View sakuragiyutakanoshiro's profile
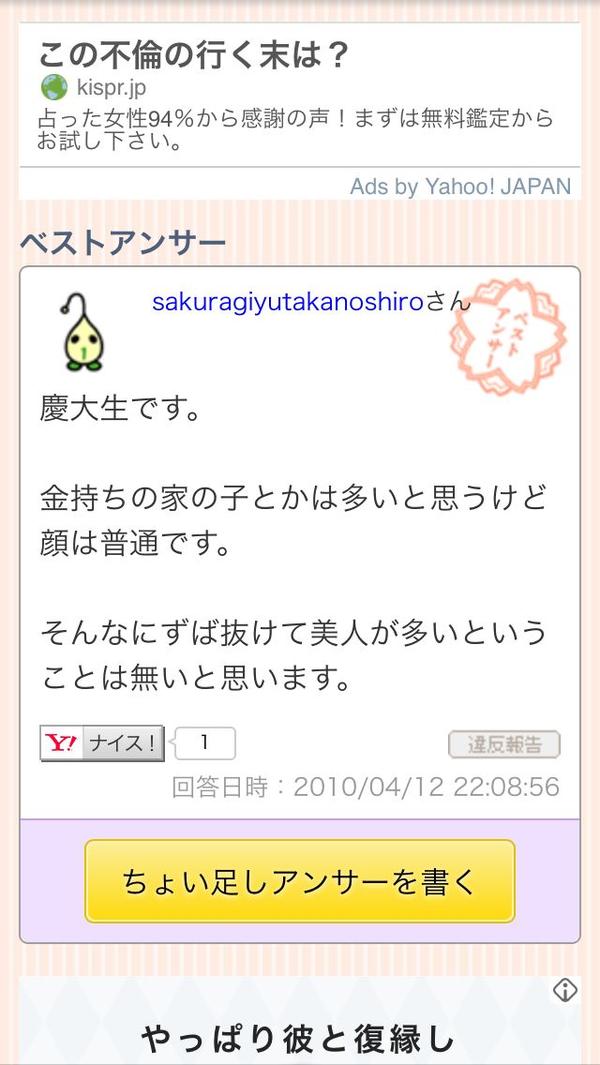The height and width of the screenshot is (1065, 600). [x=288, y=302]
